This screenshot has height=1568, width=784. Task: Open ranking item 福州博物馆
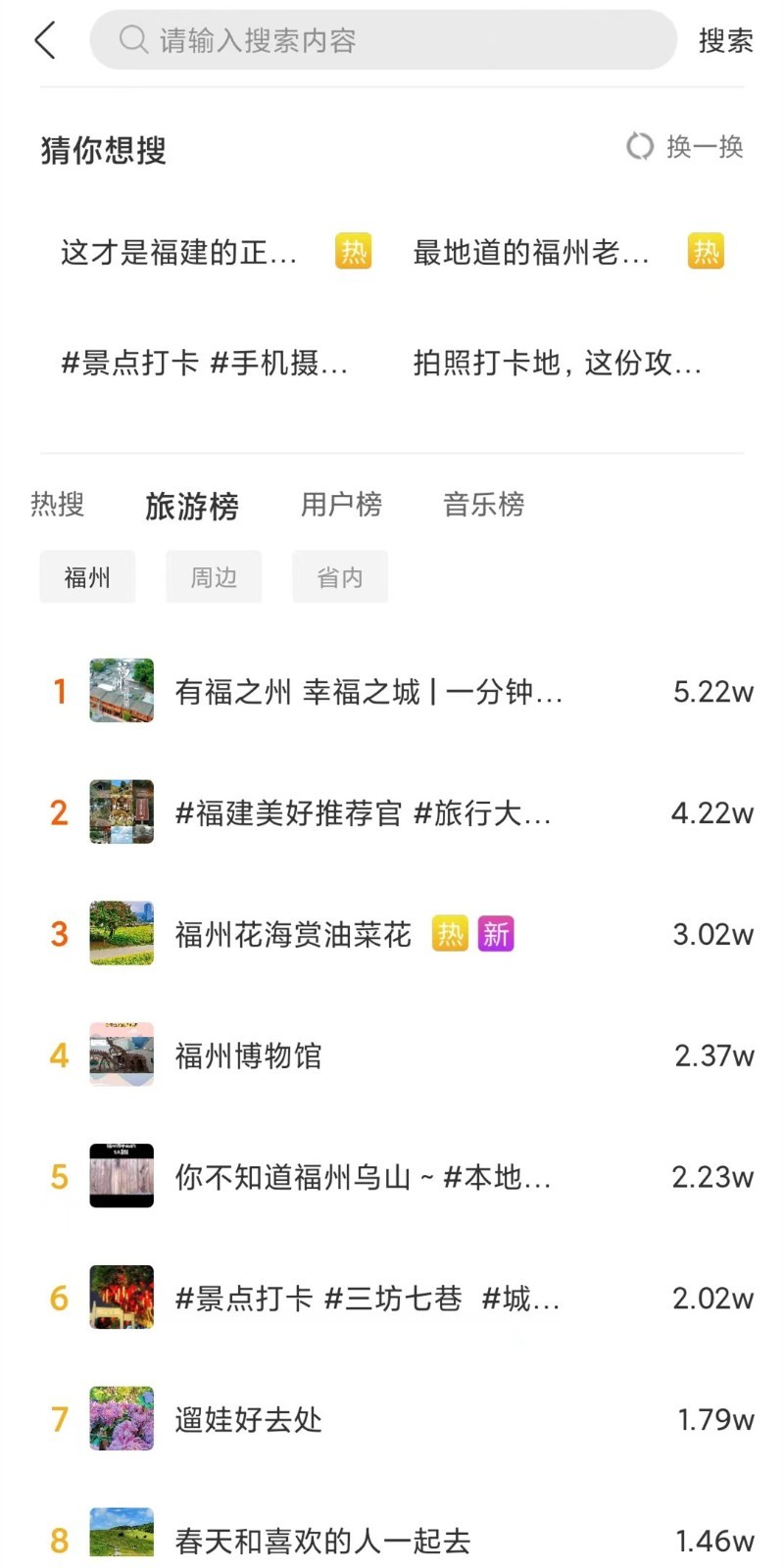coord(248,1055)
